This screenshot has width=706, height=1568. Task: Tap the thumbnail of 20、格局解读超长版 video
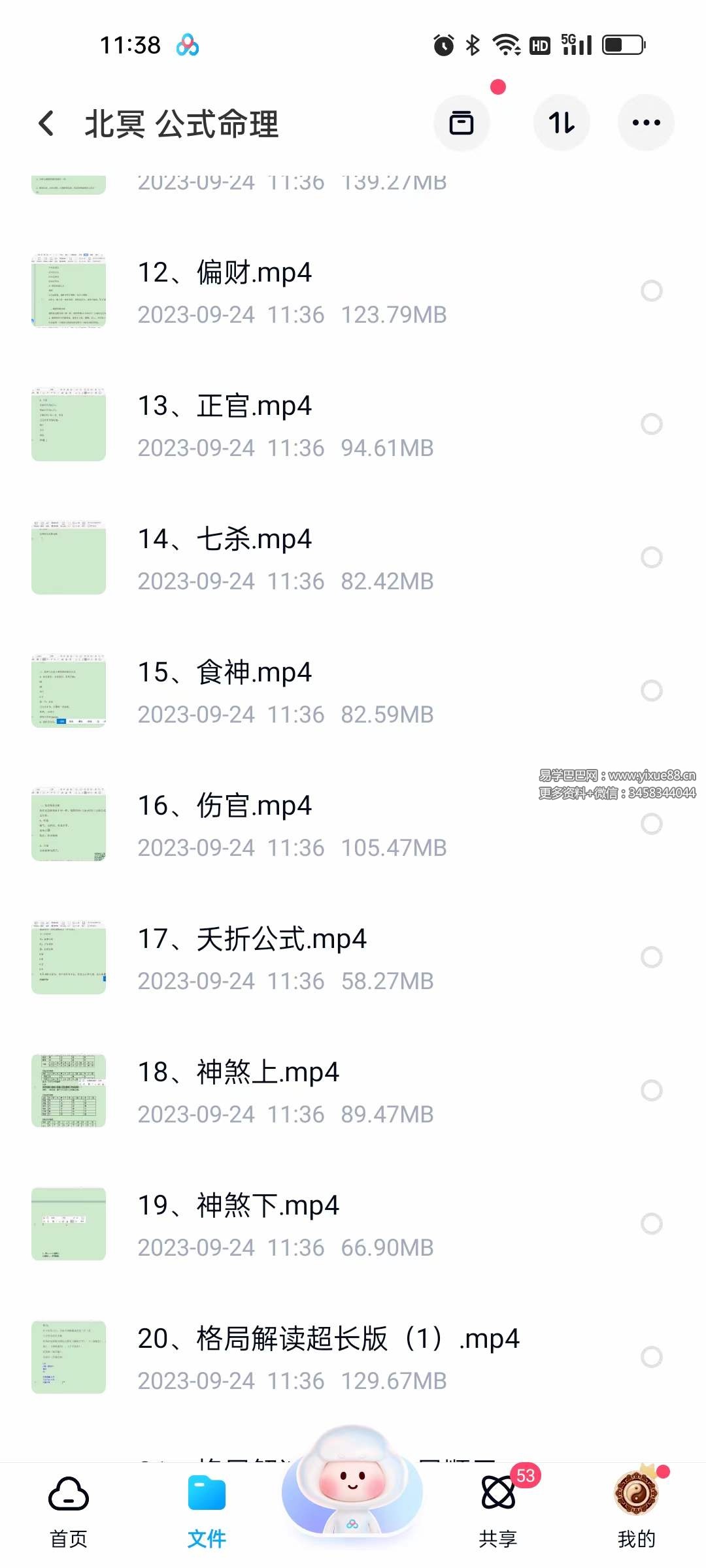[x=68, y=1357]
